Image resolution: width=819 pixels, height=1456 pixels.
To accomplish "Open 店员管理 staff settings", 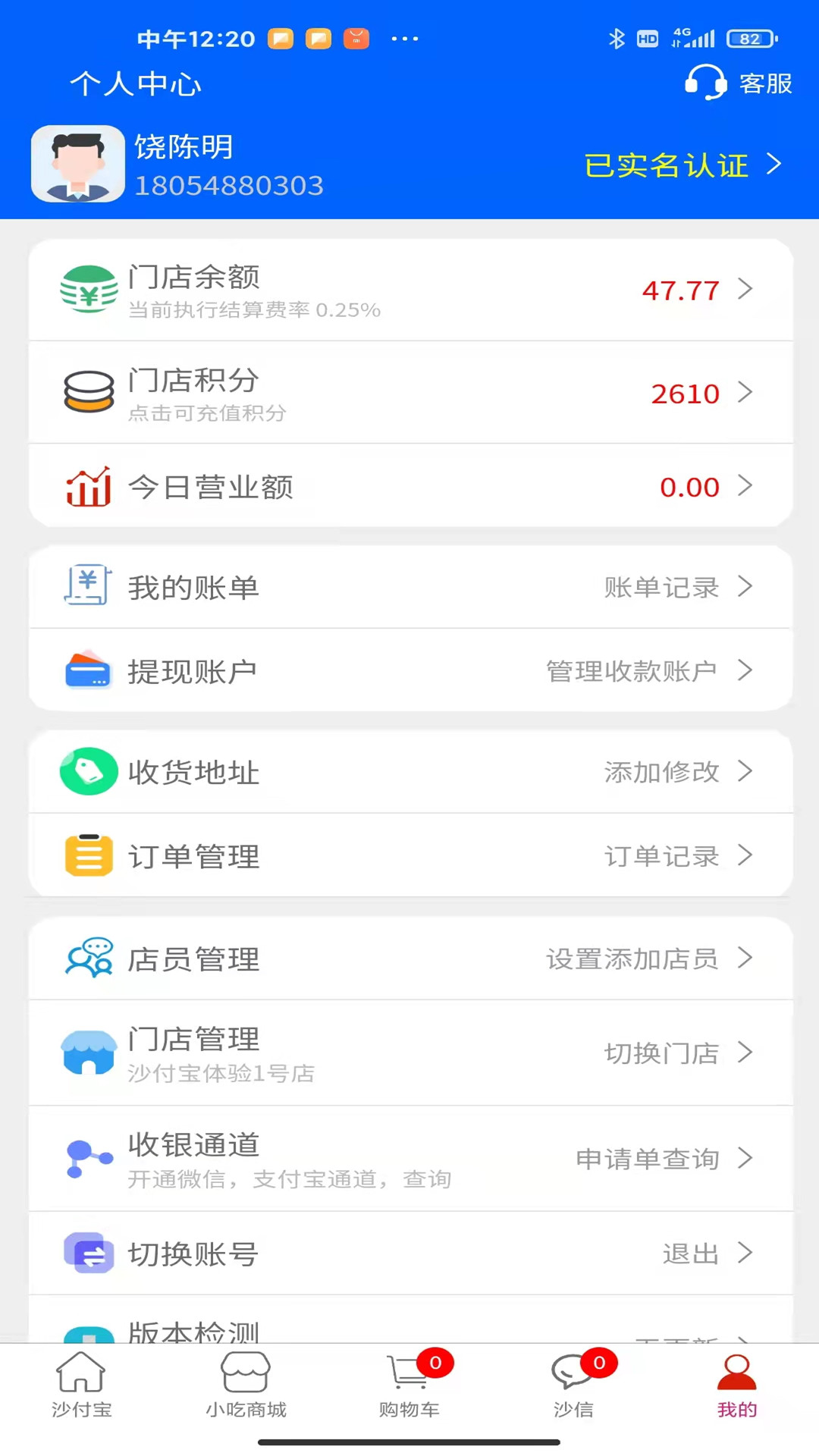I will 410,959.
